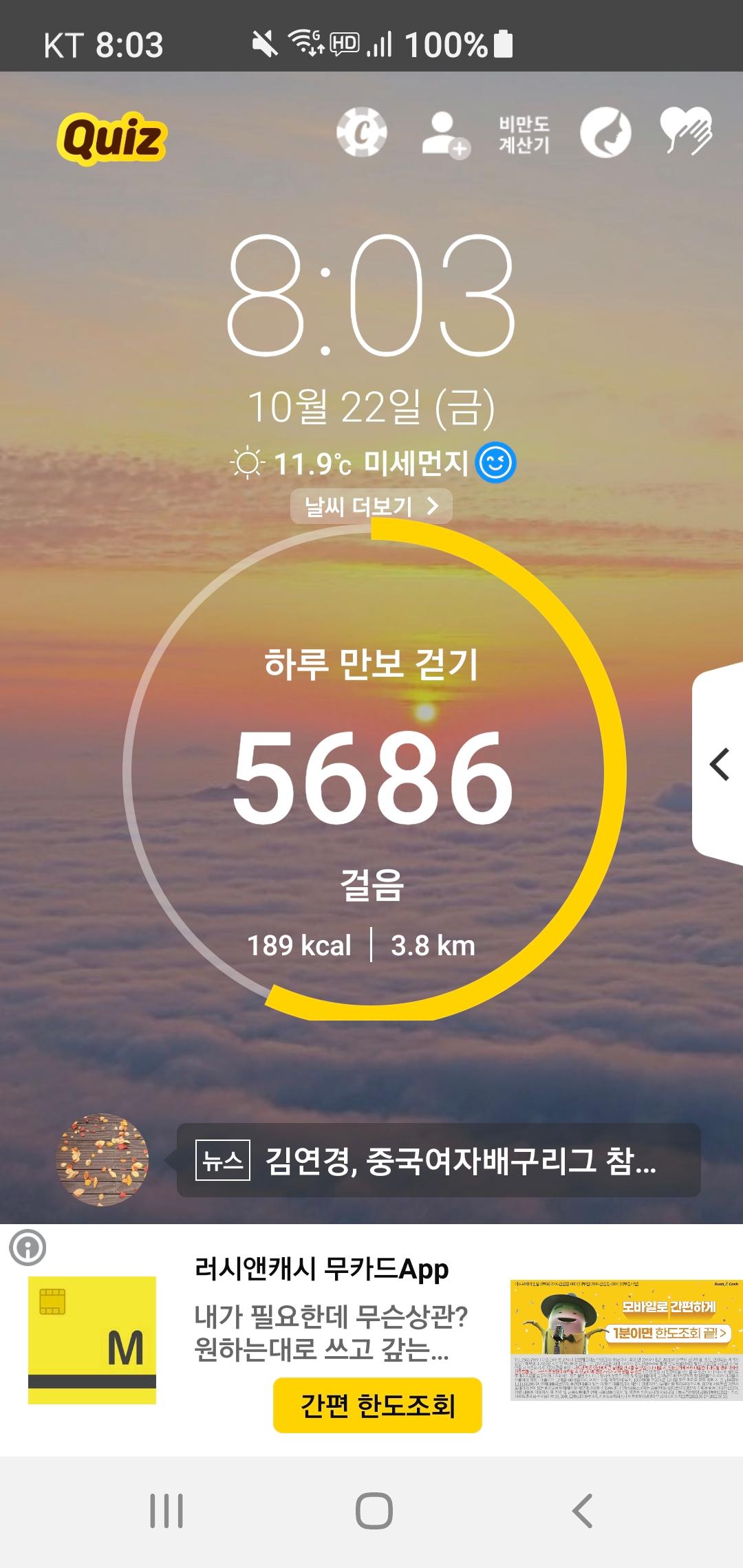Tap the autumn leaves round thumbnail
Image resolution: width=743 pixels, height=1568 pixels.
point(102,1159)
